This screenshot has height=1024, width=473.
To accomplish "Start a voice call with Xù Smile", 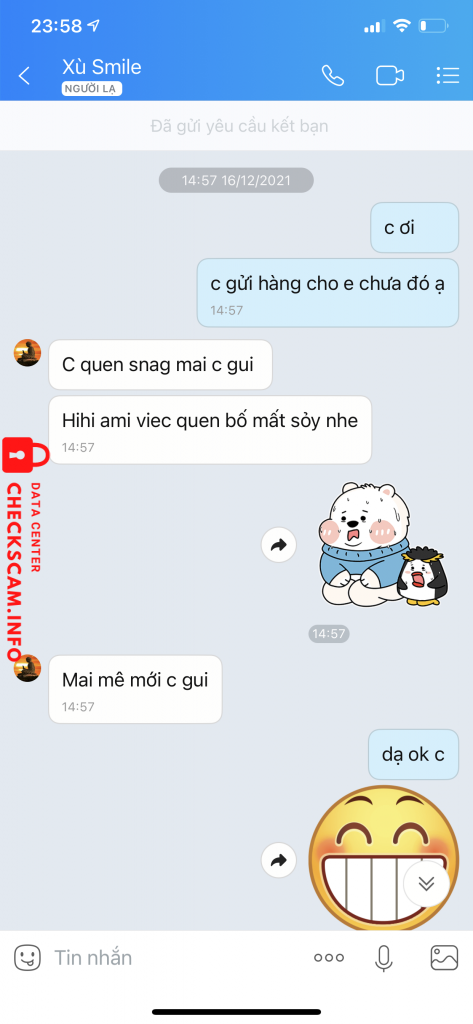I will tap(333, 76).
